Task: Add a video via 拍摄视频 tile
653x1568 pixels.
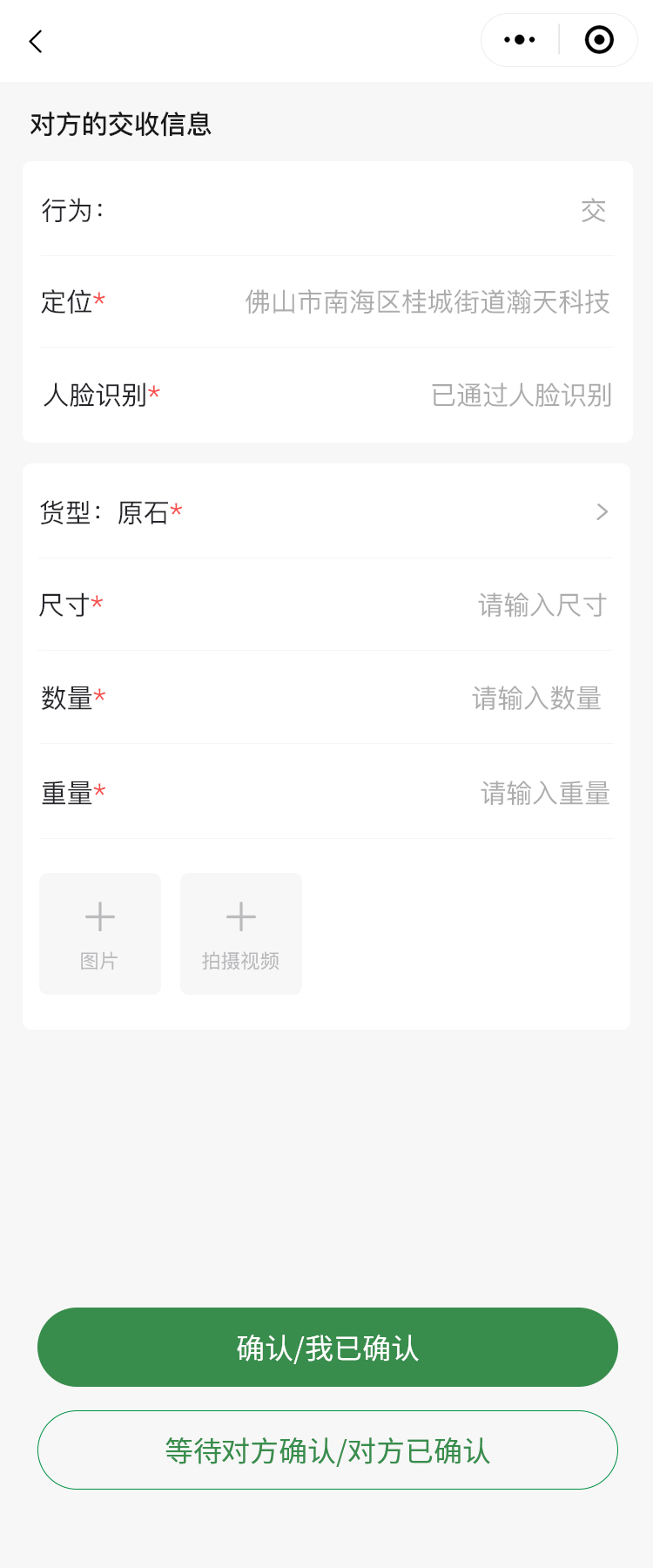Action: 241,934
